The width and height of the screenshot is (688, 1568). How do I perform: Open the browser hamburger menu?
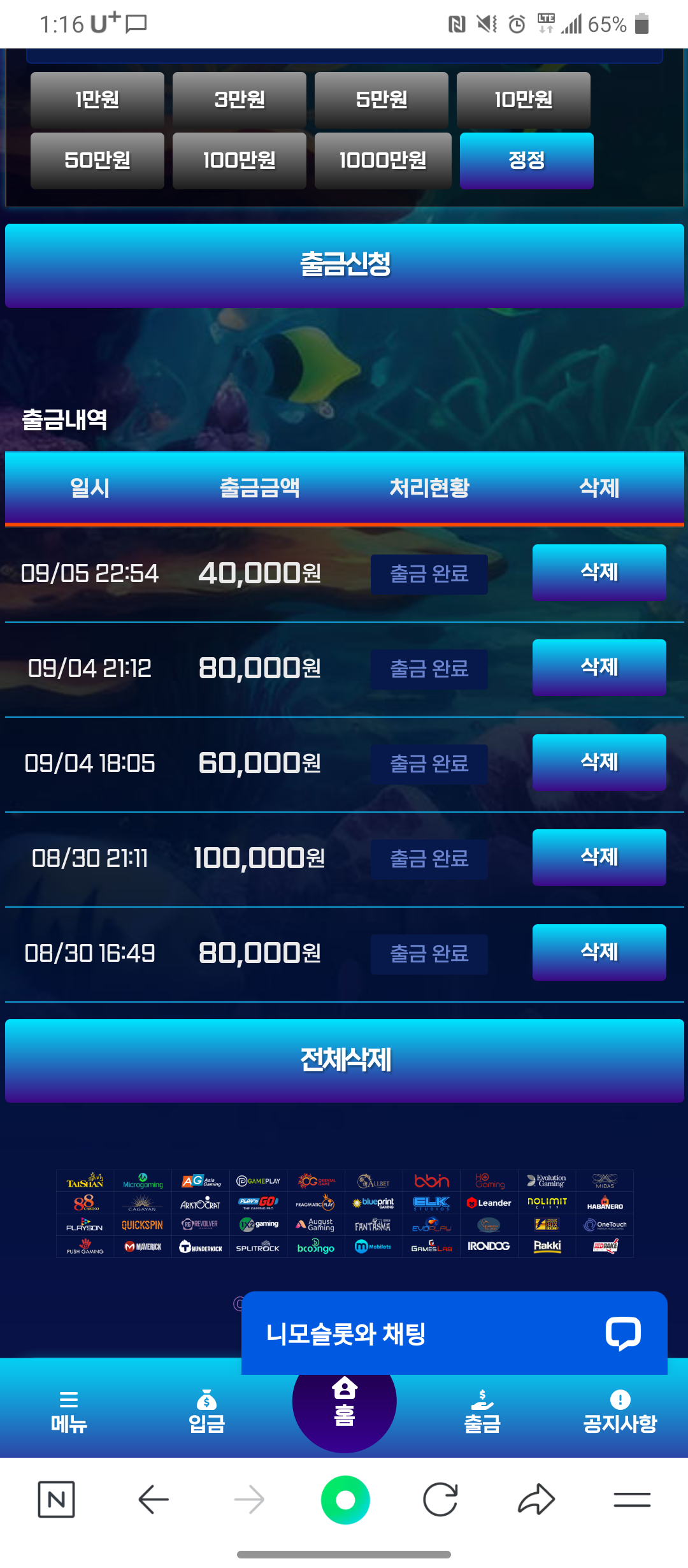pyautogui.click(x=632, y=1499)
